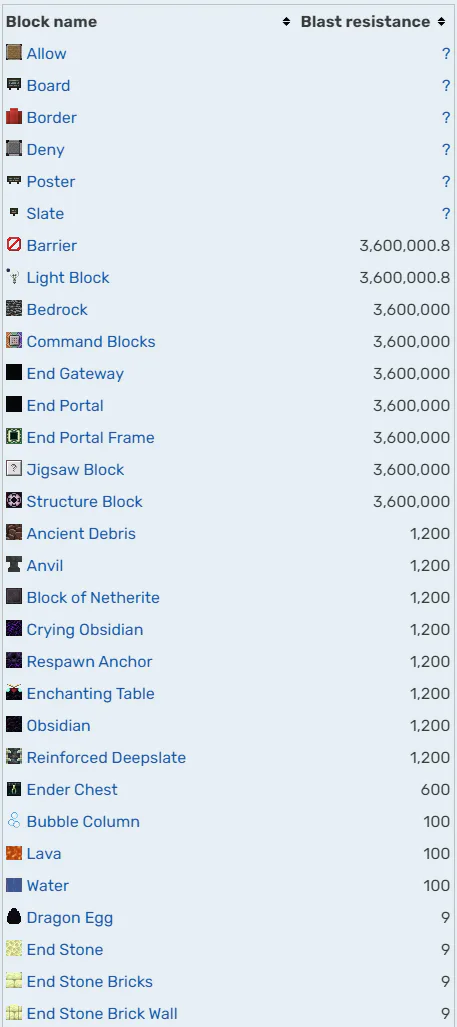Image resolution: width=457 pixels, height=1027 pixels.
Task: View the Dragon Egg article
Action: 69,918
